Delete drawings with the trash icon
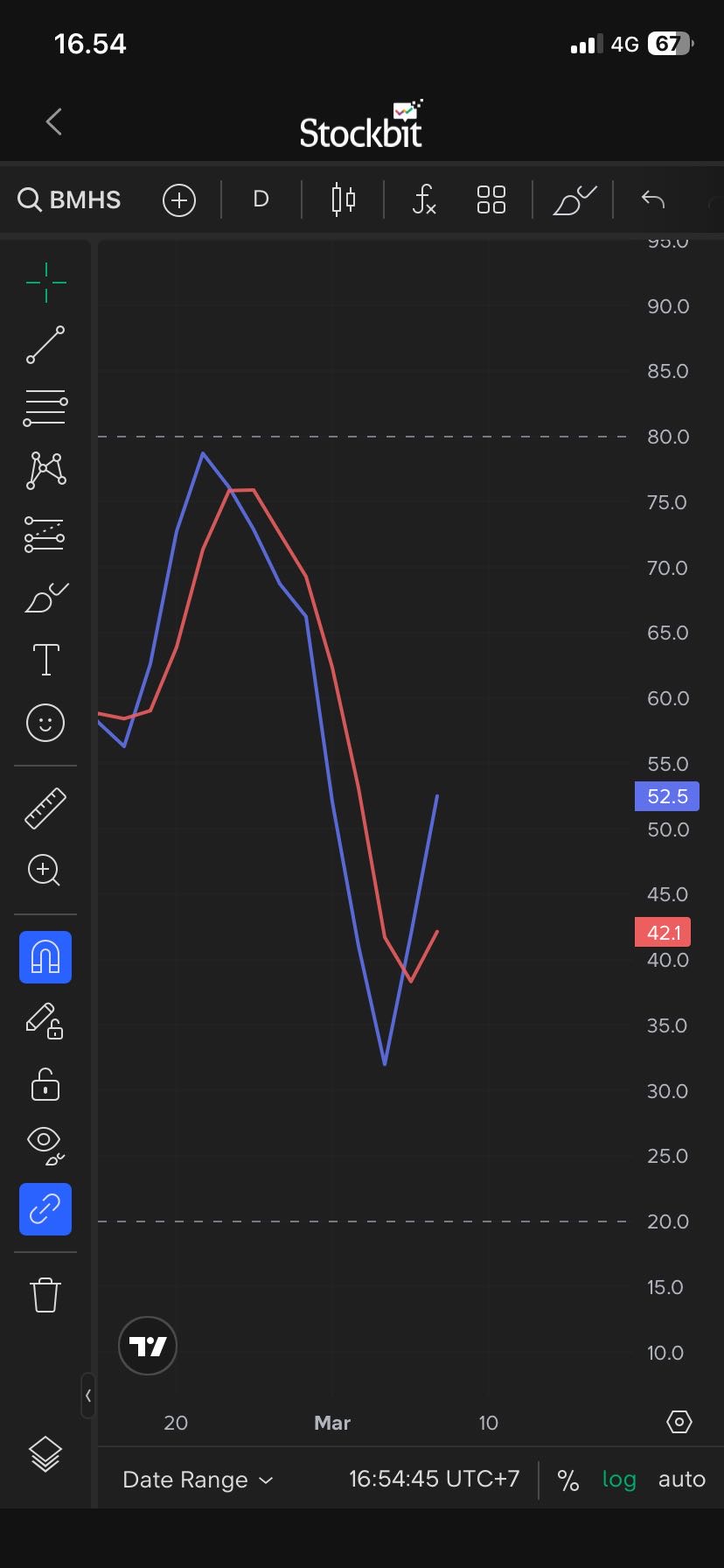This screenshot has width=724, height=1568. point(45,1295)
